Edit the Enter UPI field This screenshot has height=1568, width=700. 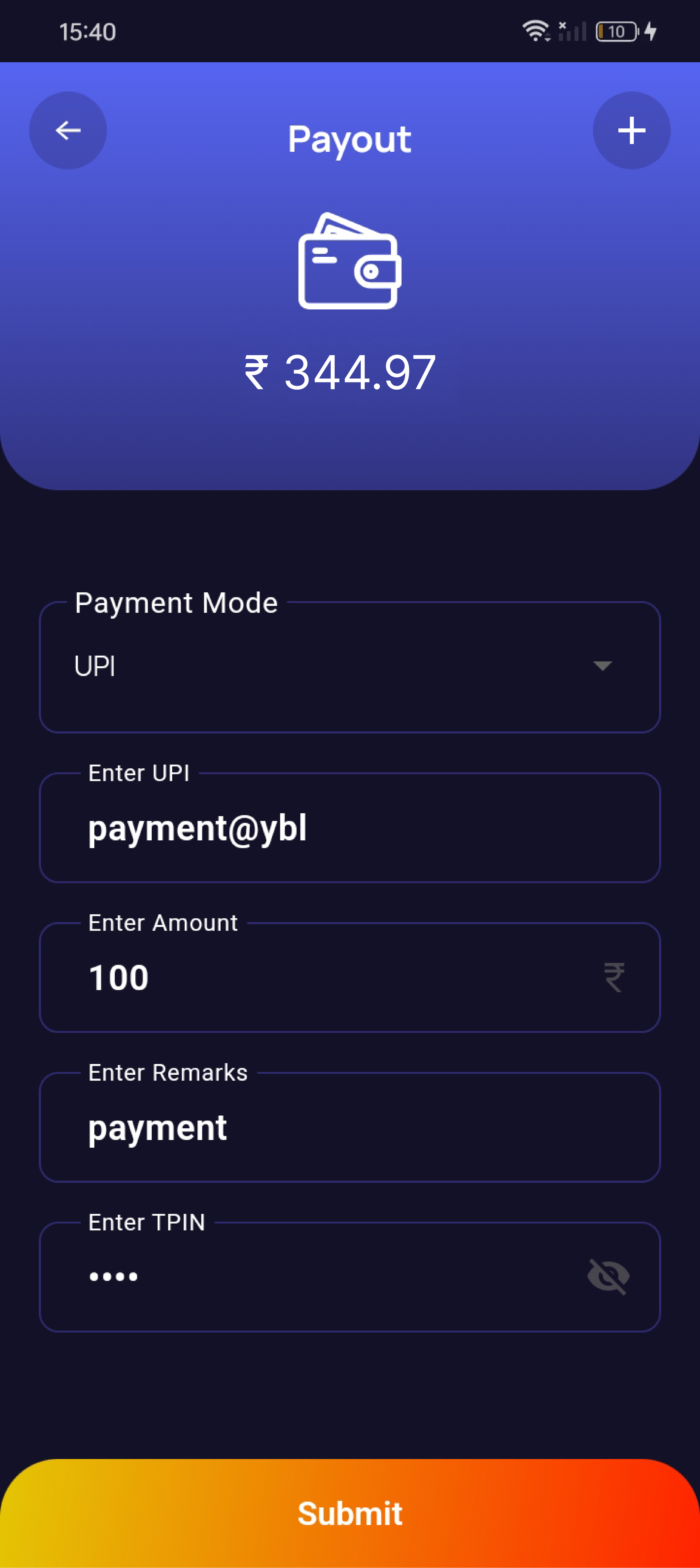click(x=350, y=828)
